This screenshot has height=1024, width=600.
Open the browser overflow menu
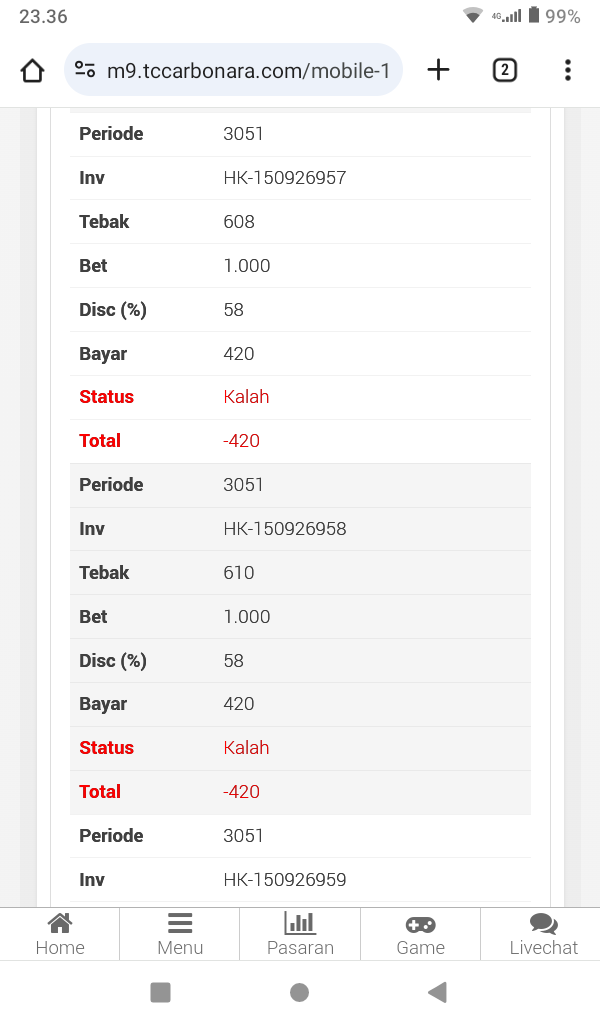point(567,70)
